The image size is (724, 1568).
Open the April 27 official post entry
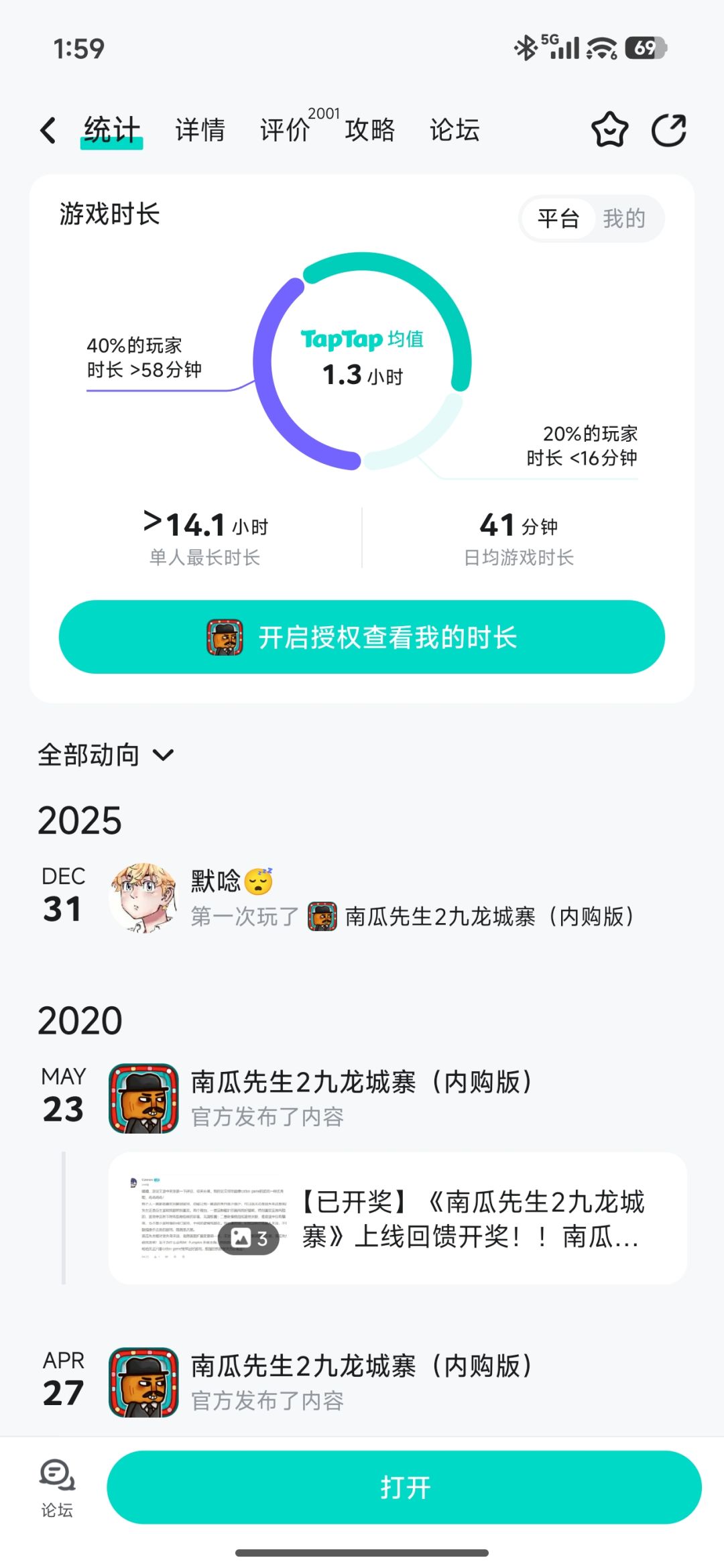(x=361, y=1382)
